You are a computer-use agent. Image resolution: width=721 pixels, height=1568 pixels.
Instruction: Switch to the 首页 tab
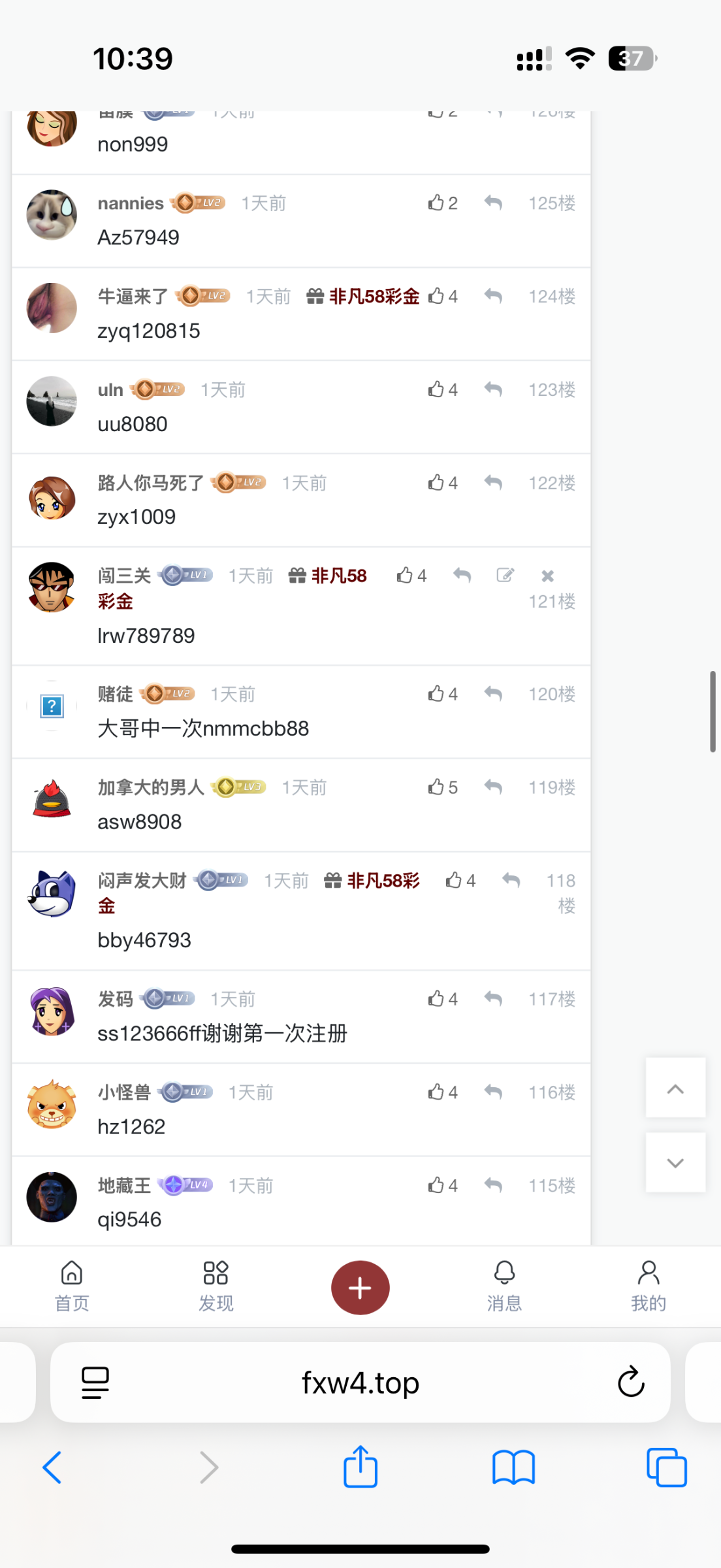[72, 1286]
